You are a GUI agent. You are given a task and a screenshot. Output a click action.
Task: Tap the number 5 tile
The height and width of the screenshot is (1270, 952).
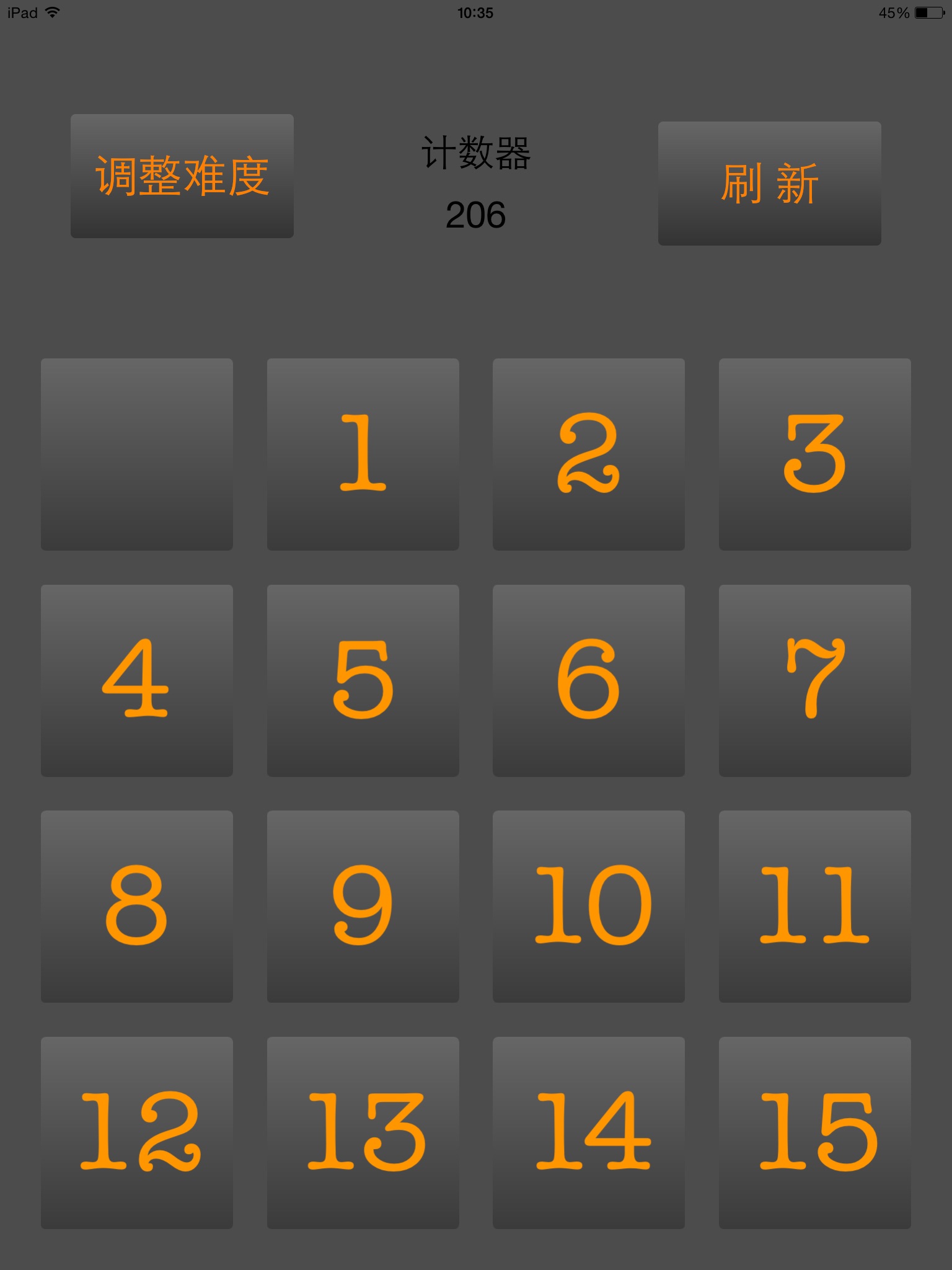(x=363, y=680)
